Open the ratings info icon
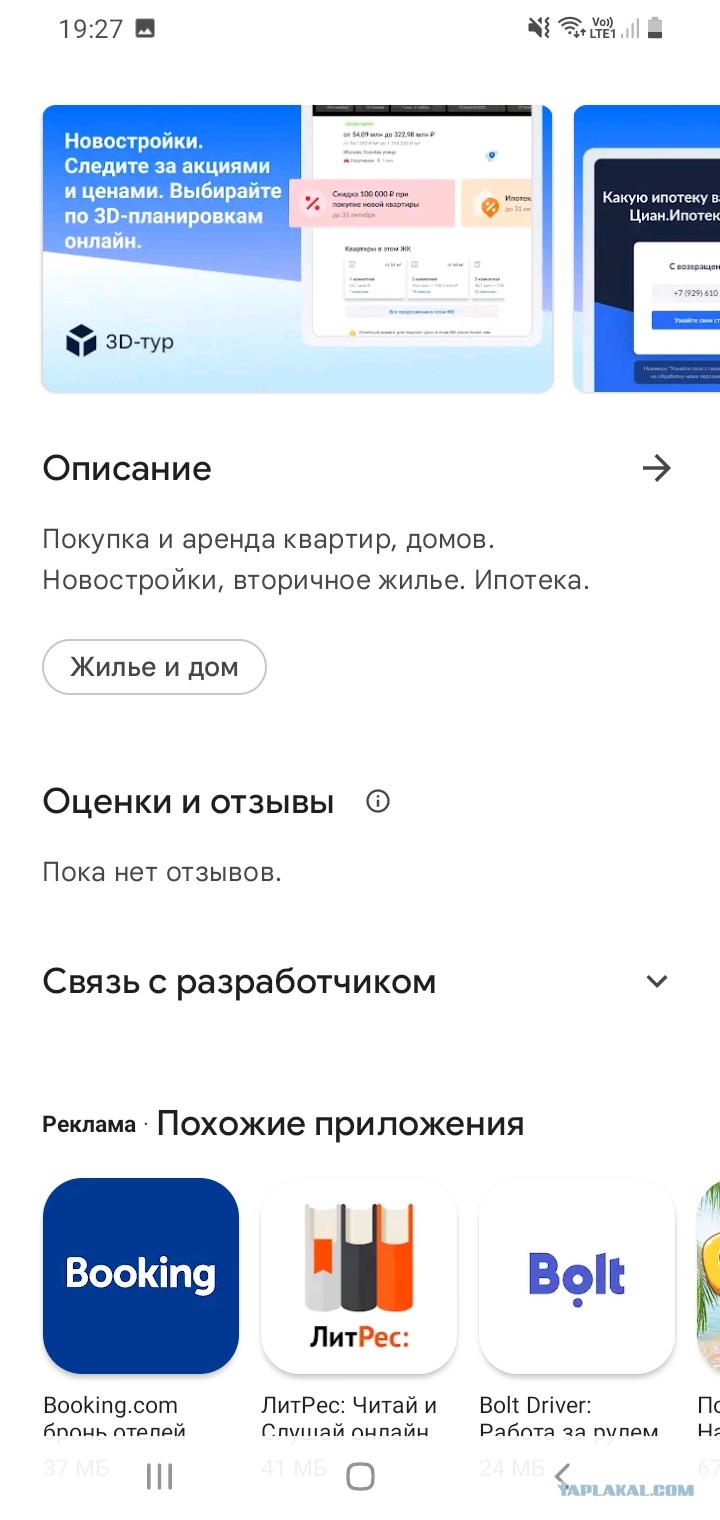 tap(378, 801)
